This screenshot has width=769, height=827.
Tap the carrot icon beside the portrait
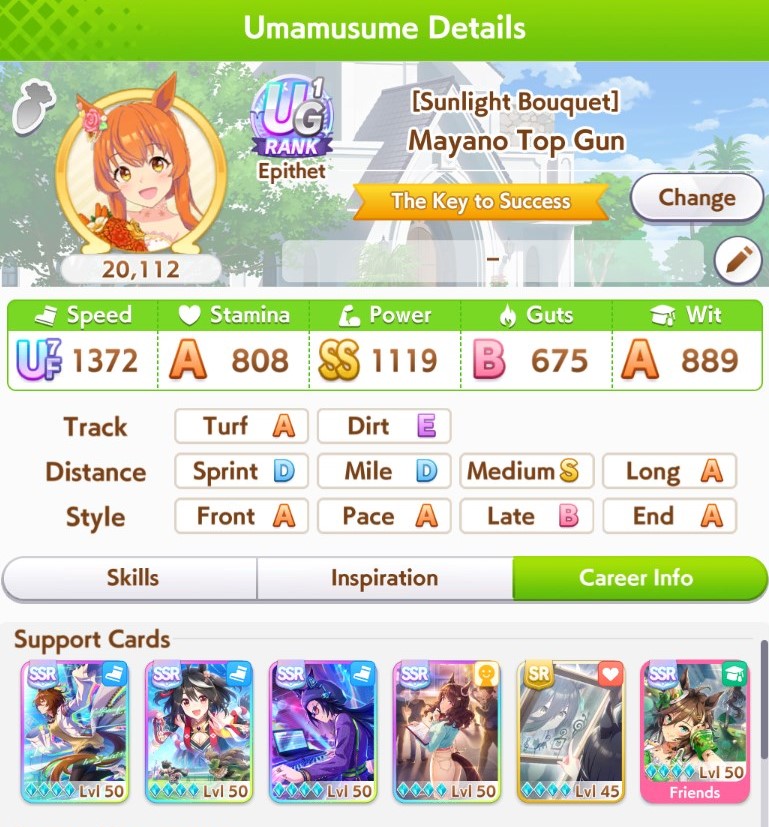(x=34, y=107)
